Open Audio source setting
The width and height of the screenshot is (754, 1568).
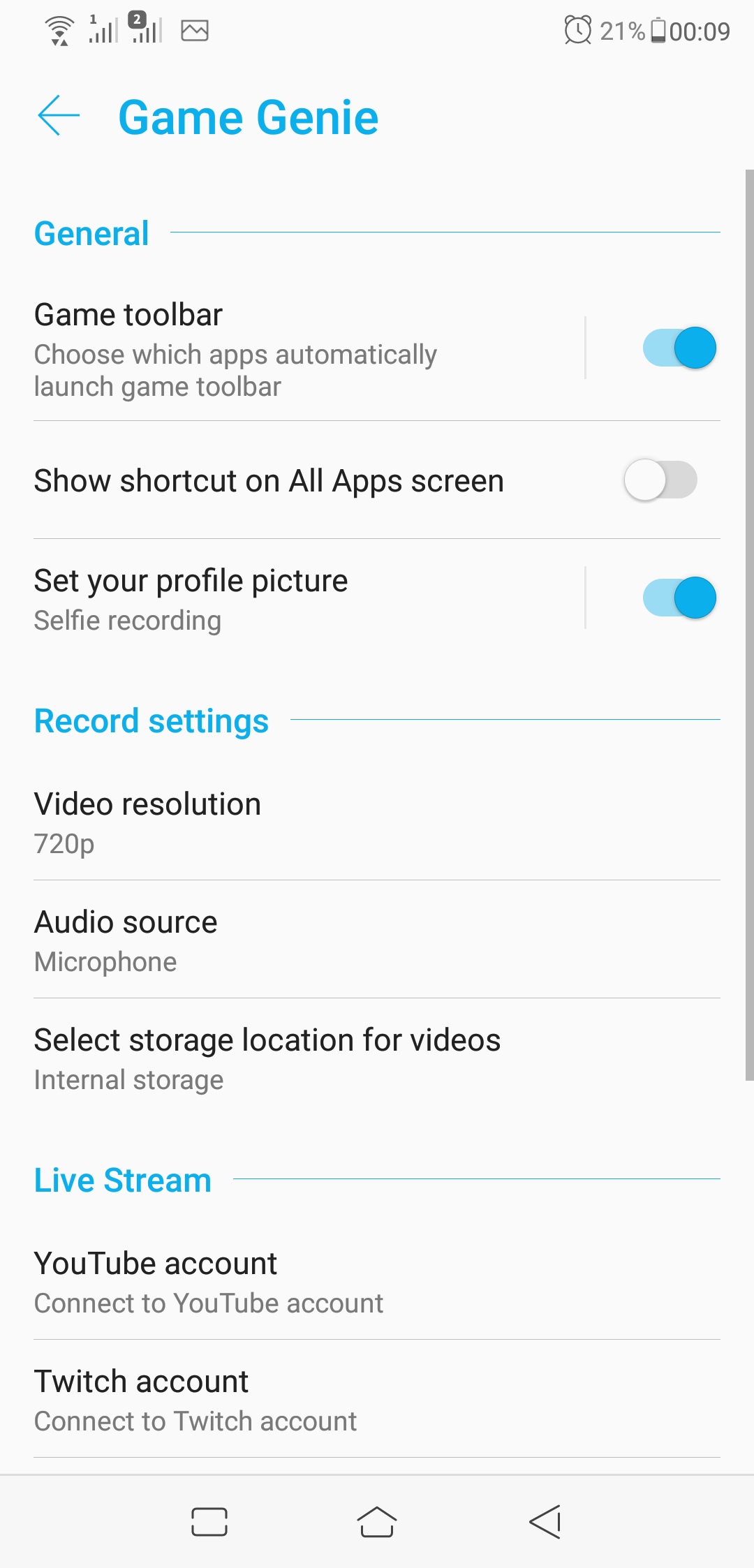(377, 940)
